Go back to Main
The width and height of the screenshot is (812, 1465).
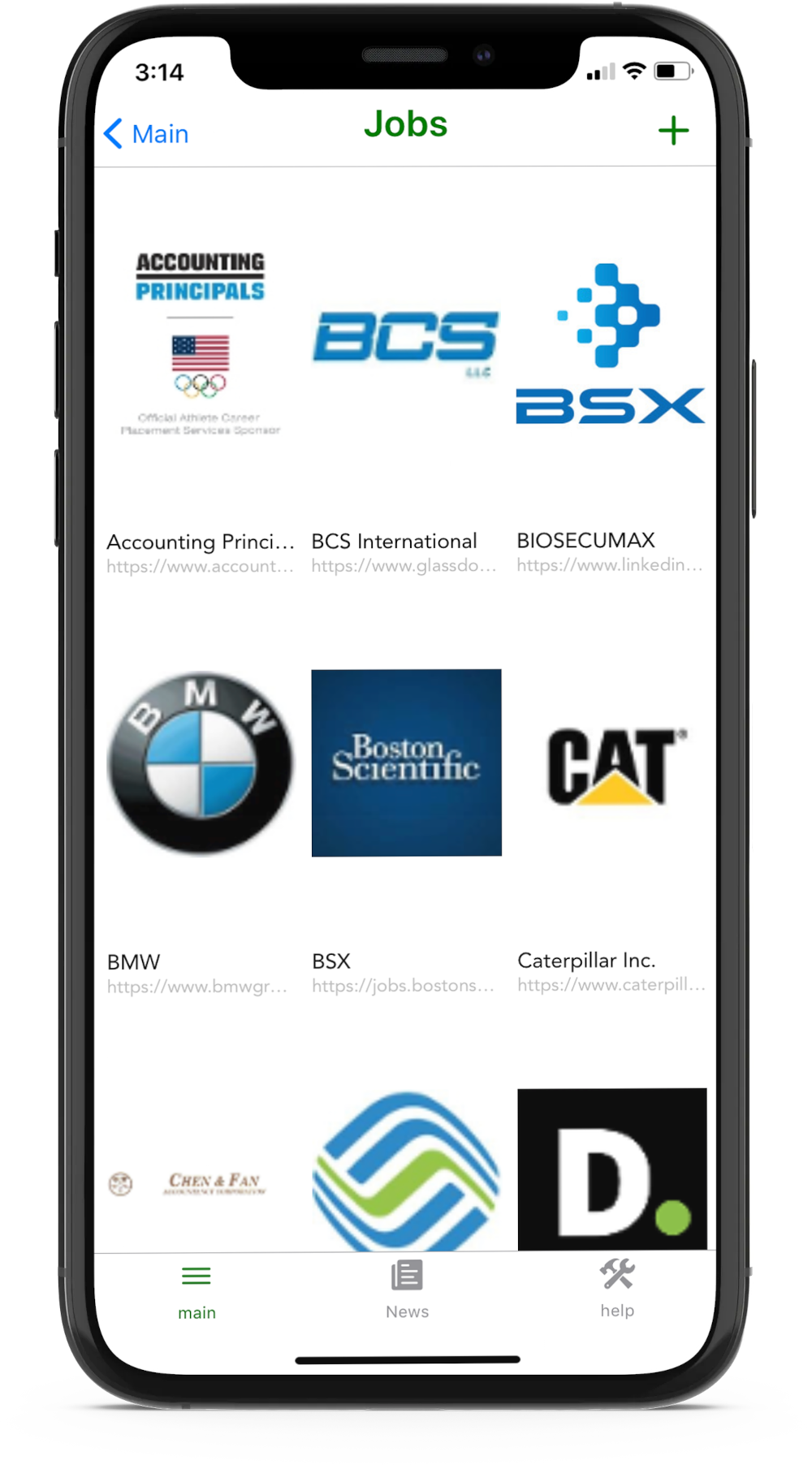point(146,134)
